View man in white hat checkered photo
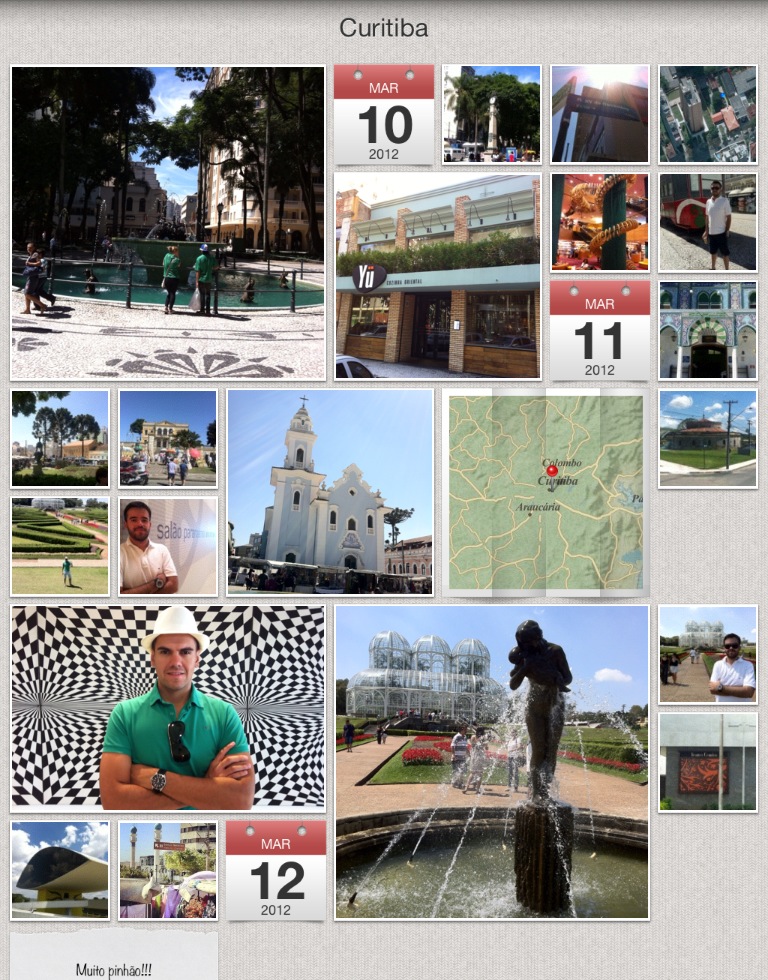The height and width of the screenshot is (980, 768). (x=168, y=708)
